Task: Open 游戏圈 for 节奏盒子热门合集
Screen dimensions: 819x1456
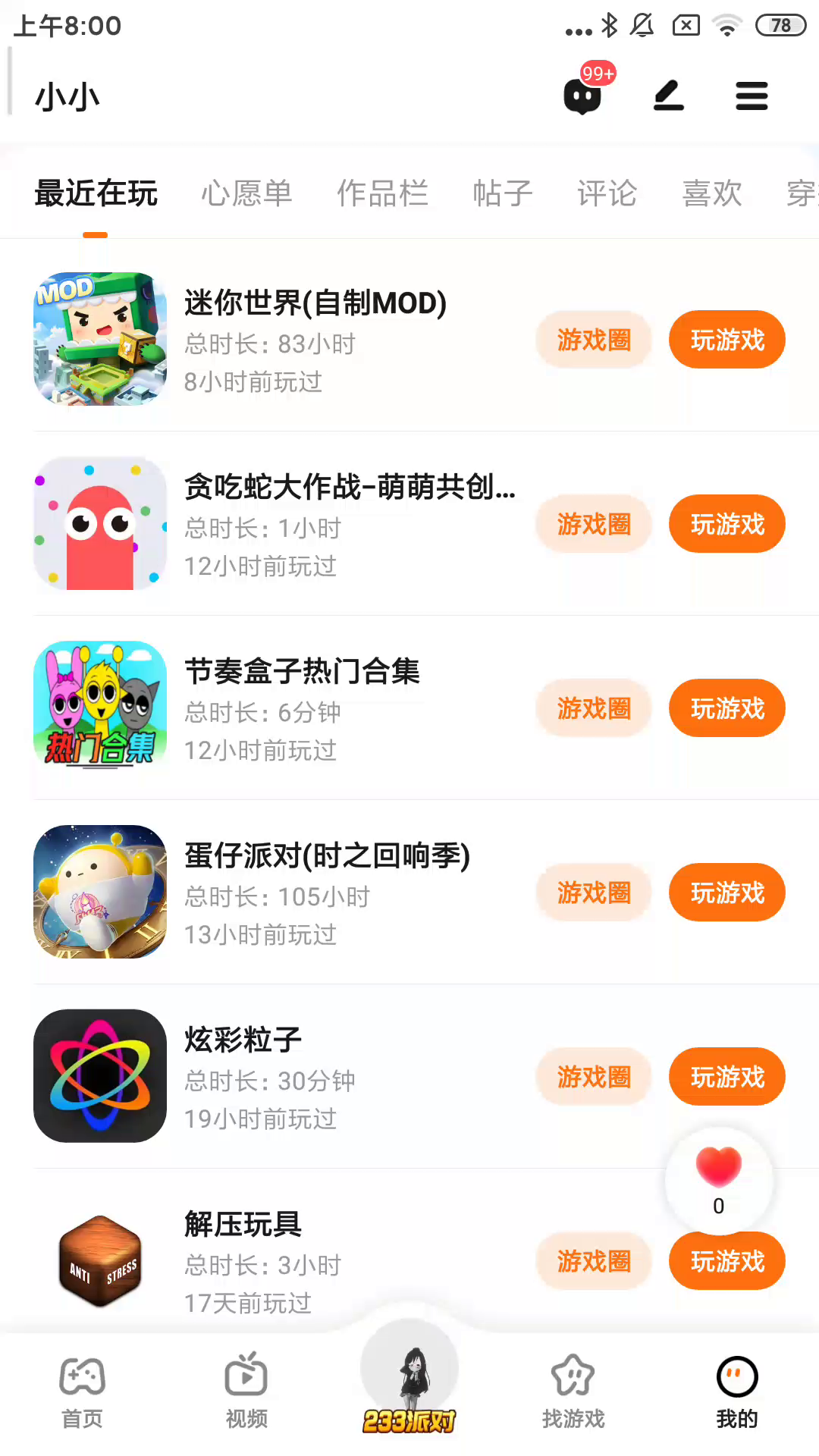Action: pos(594,708)
